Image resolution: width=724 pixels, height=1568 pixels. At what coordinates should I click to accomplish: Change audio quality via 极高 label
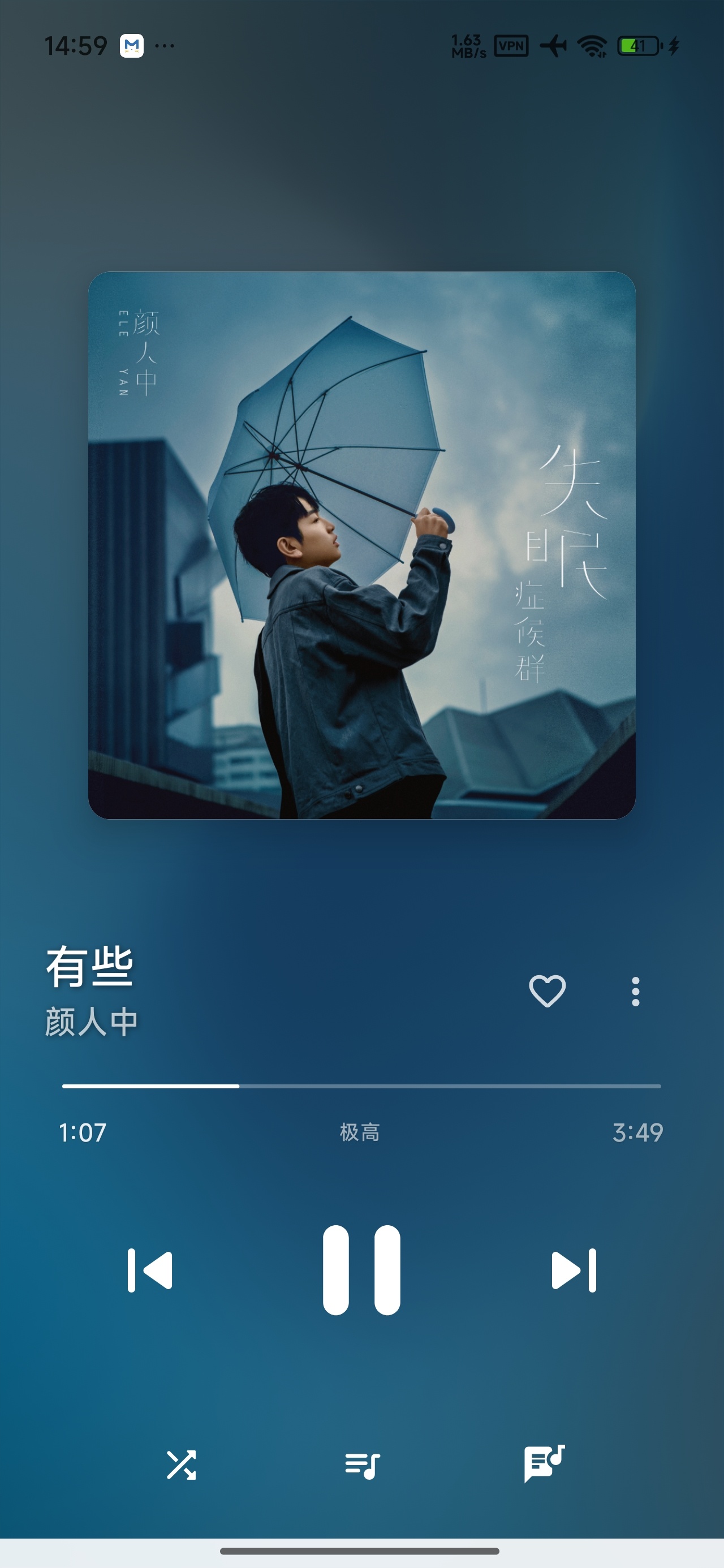tap(360, 1132)
